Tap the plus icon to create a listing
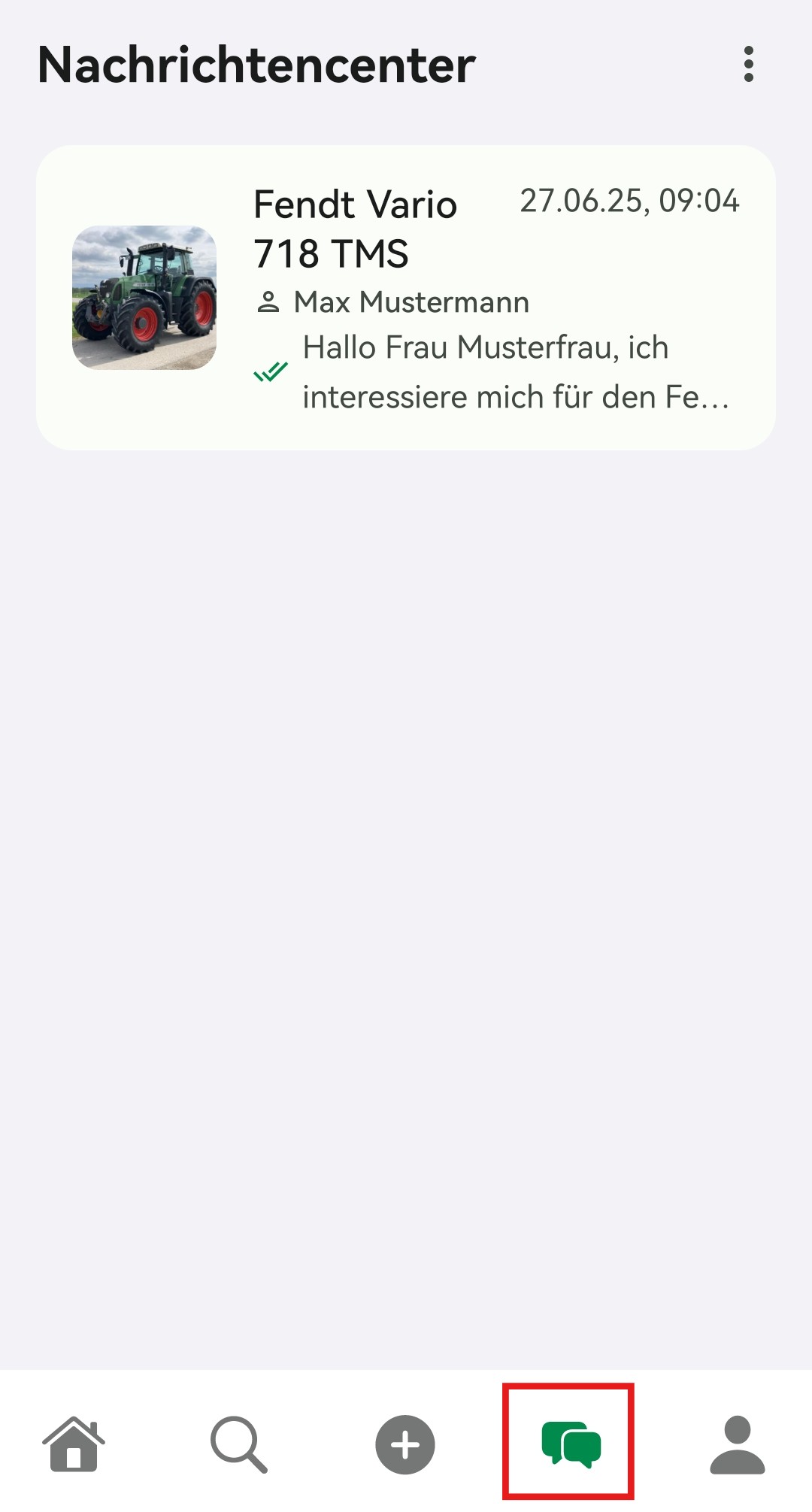812x1512 pixels. (x=405, y=1453)
